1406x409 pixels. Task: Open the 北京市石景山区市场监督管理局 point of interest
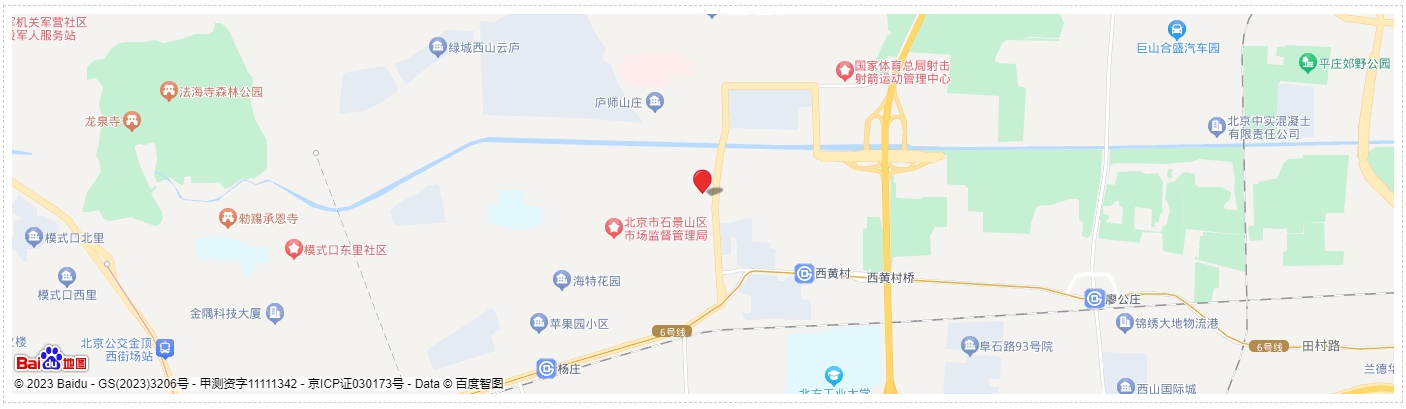[613, 228]
